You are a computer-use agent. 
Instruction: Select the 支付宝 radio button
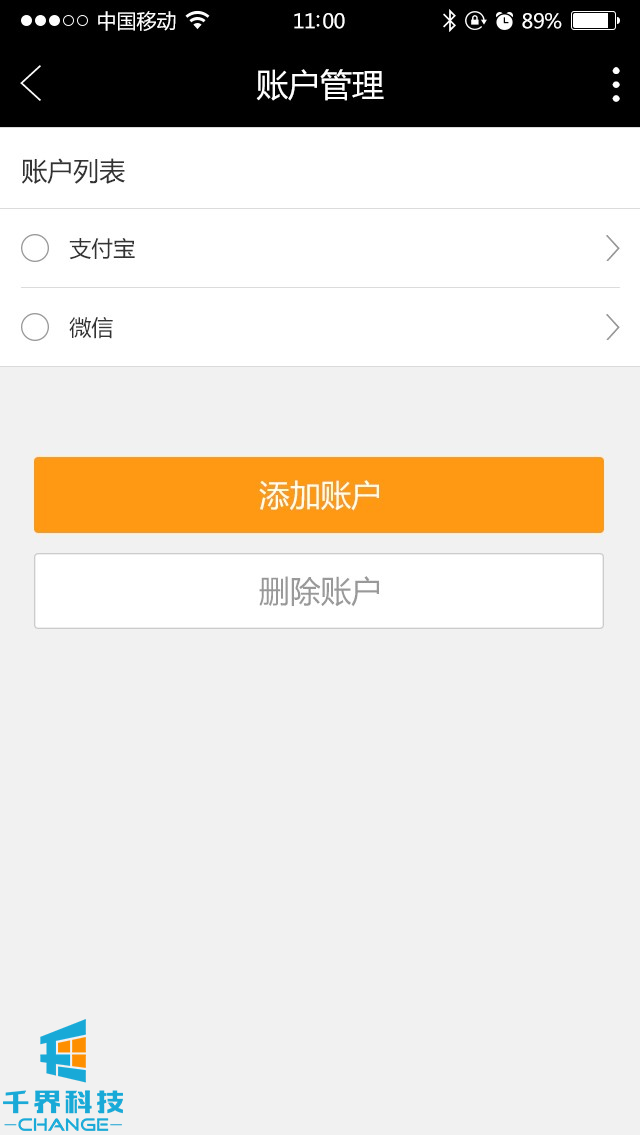tap(35, 248)
